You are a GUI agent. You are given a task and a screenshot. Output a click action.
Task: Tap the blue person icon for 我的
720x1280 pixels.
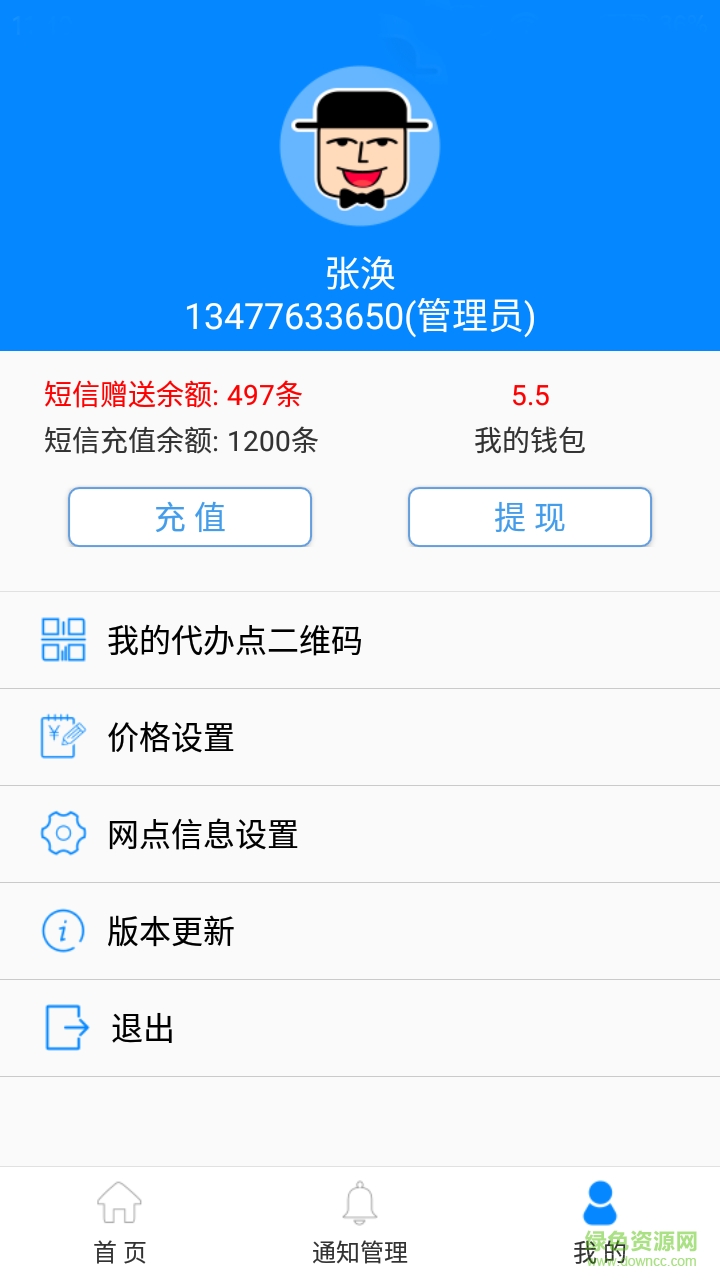pyautogui.click(x=600, y=1203)
